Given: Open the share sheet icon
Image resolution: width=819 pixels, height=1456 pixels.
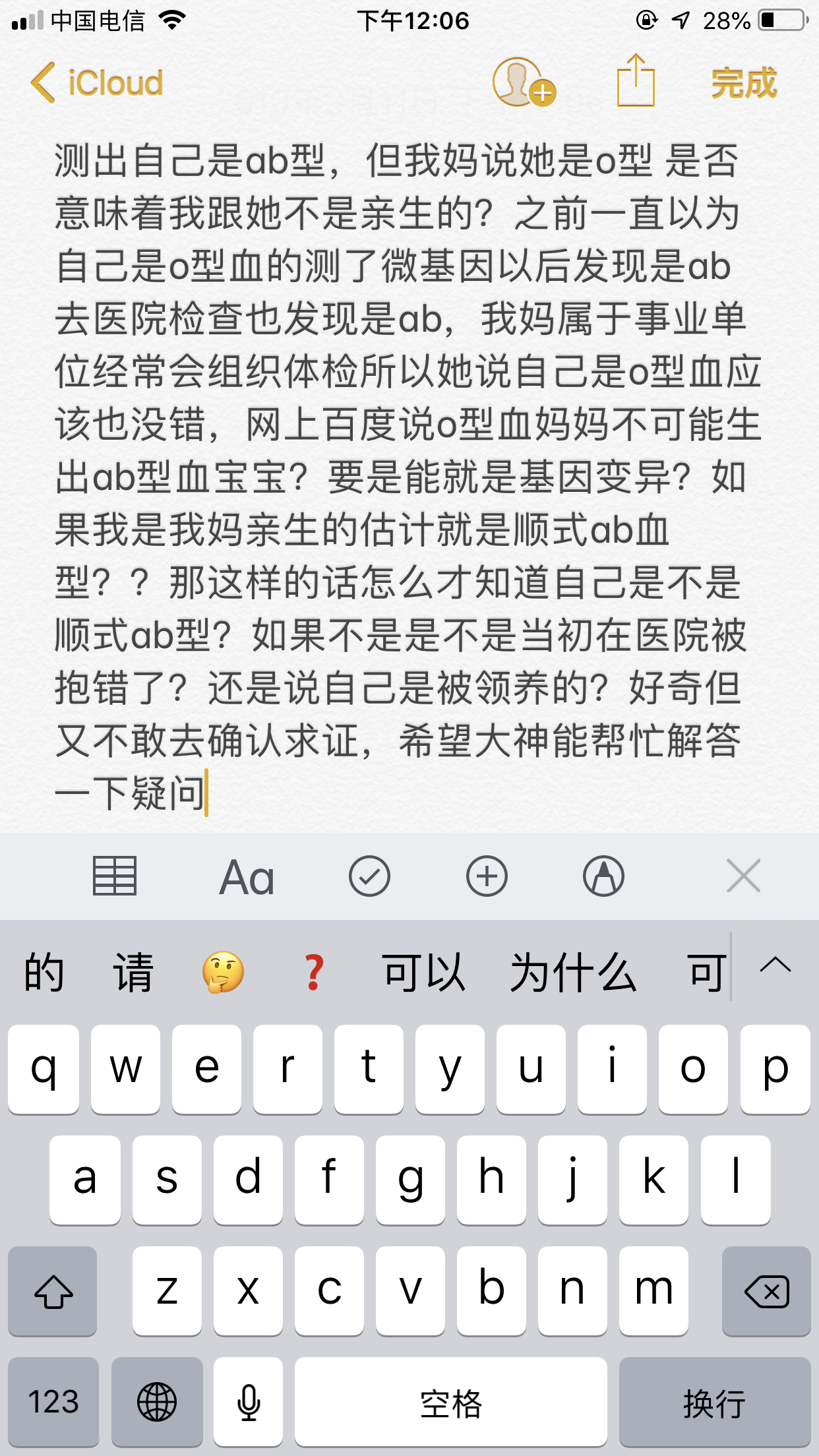Looking at the screenshot, I should tap(636, 80).
